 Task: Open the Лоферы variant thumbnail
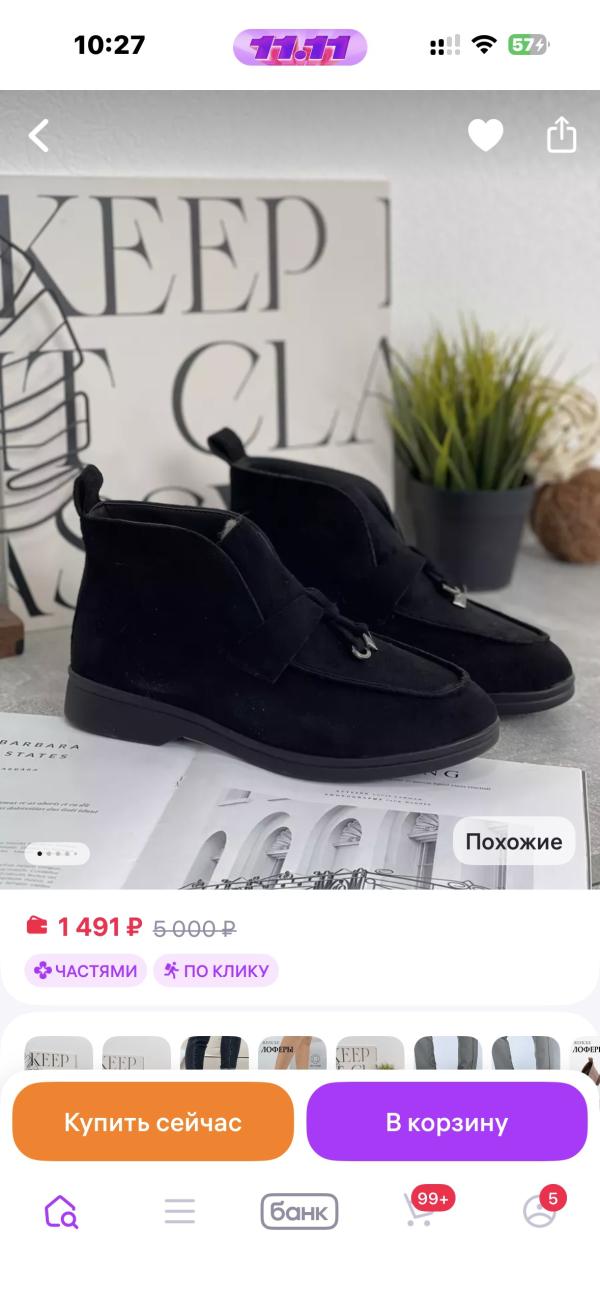coord(292,1053)
